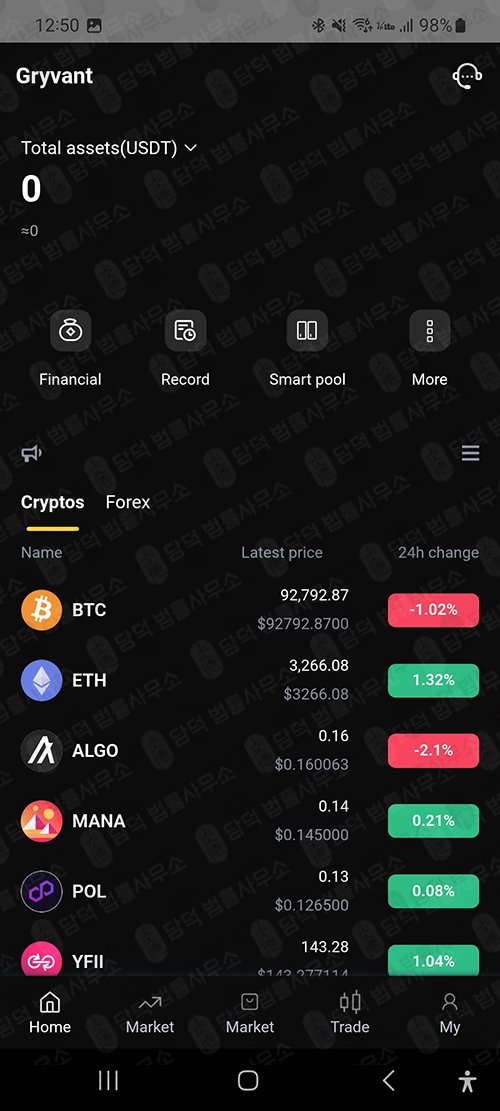Tap the system back button
The image size is (500, 1111).
tap(388, 1080)
